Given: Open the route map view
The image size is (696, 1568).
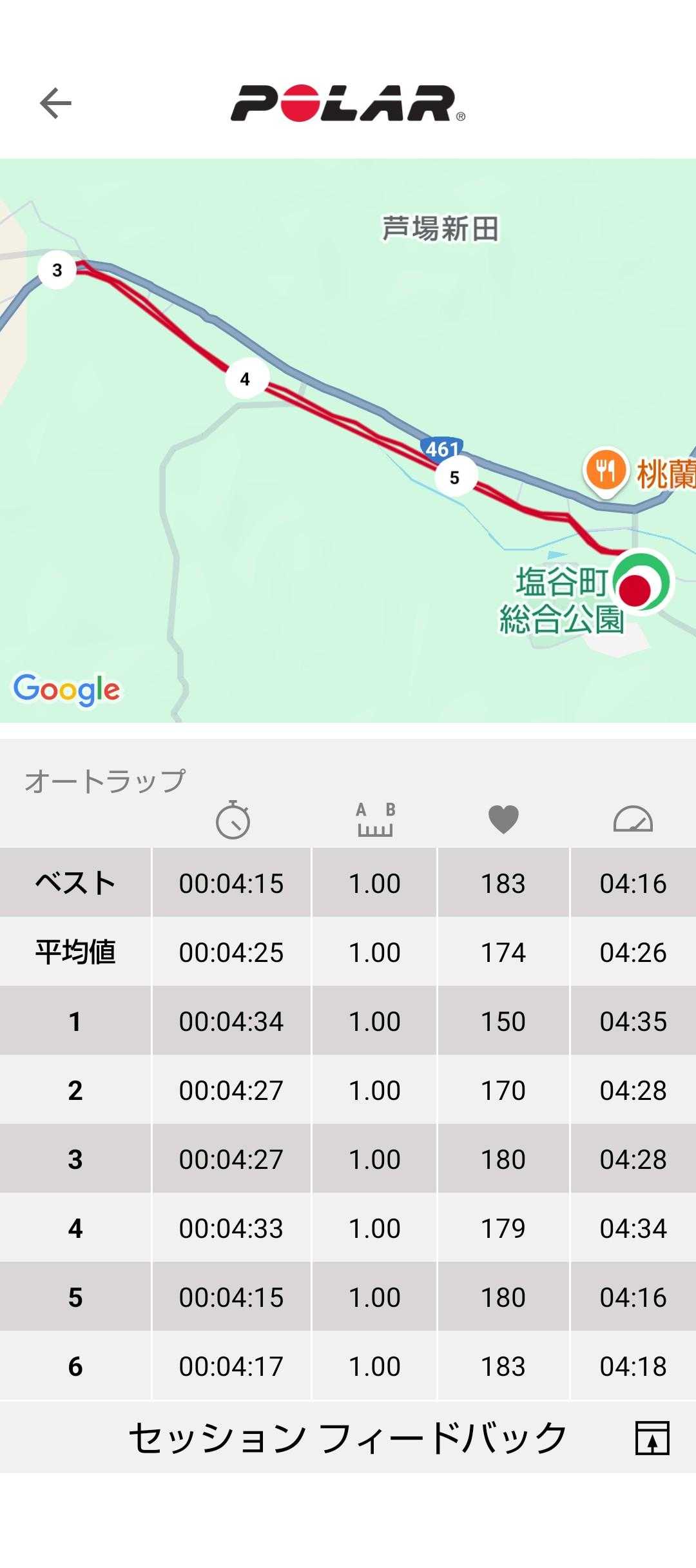Looking at the screenshot, I should click(348, 440).
